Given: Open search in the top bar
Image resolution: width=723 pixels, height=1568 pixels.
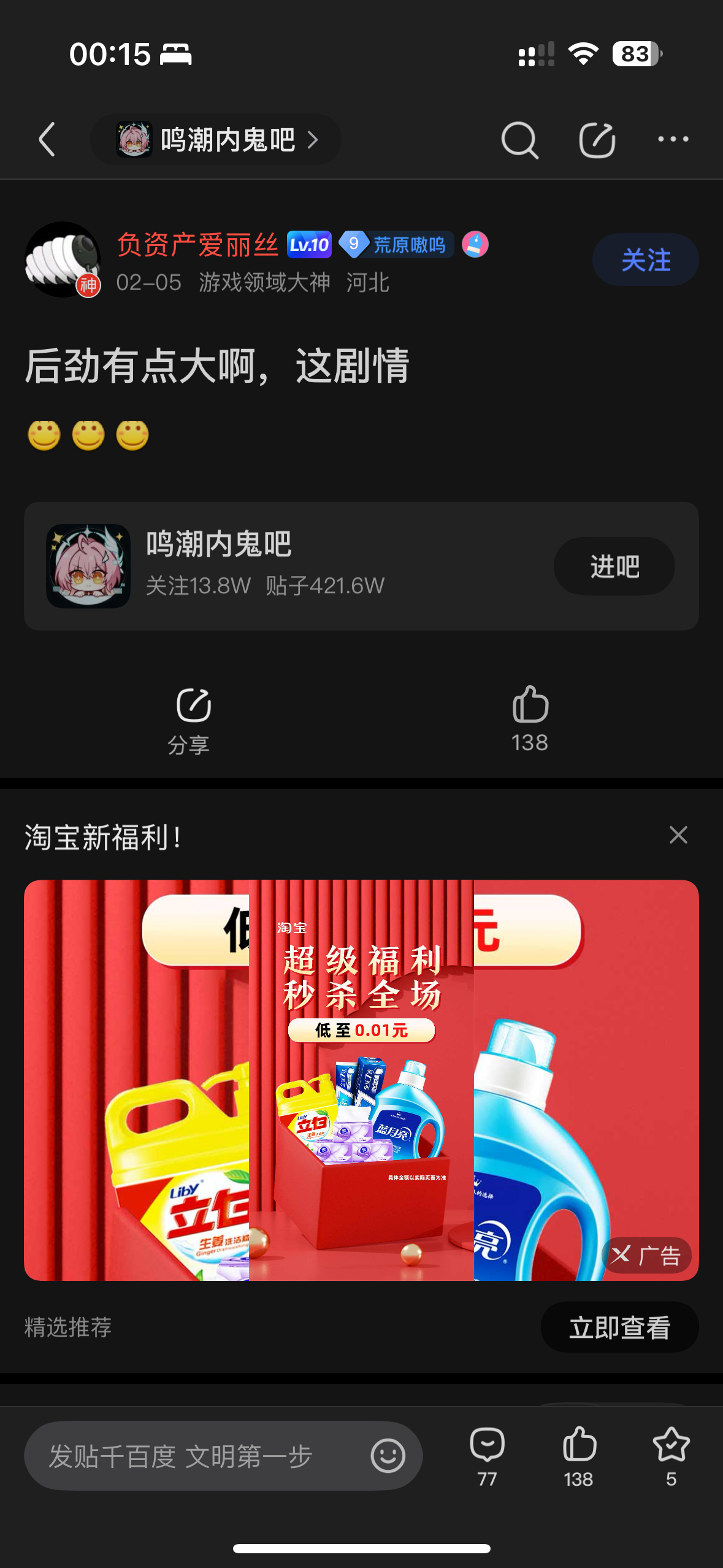Looking at the screenshot, I should click(519, 140).
